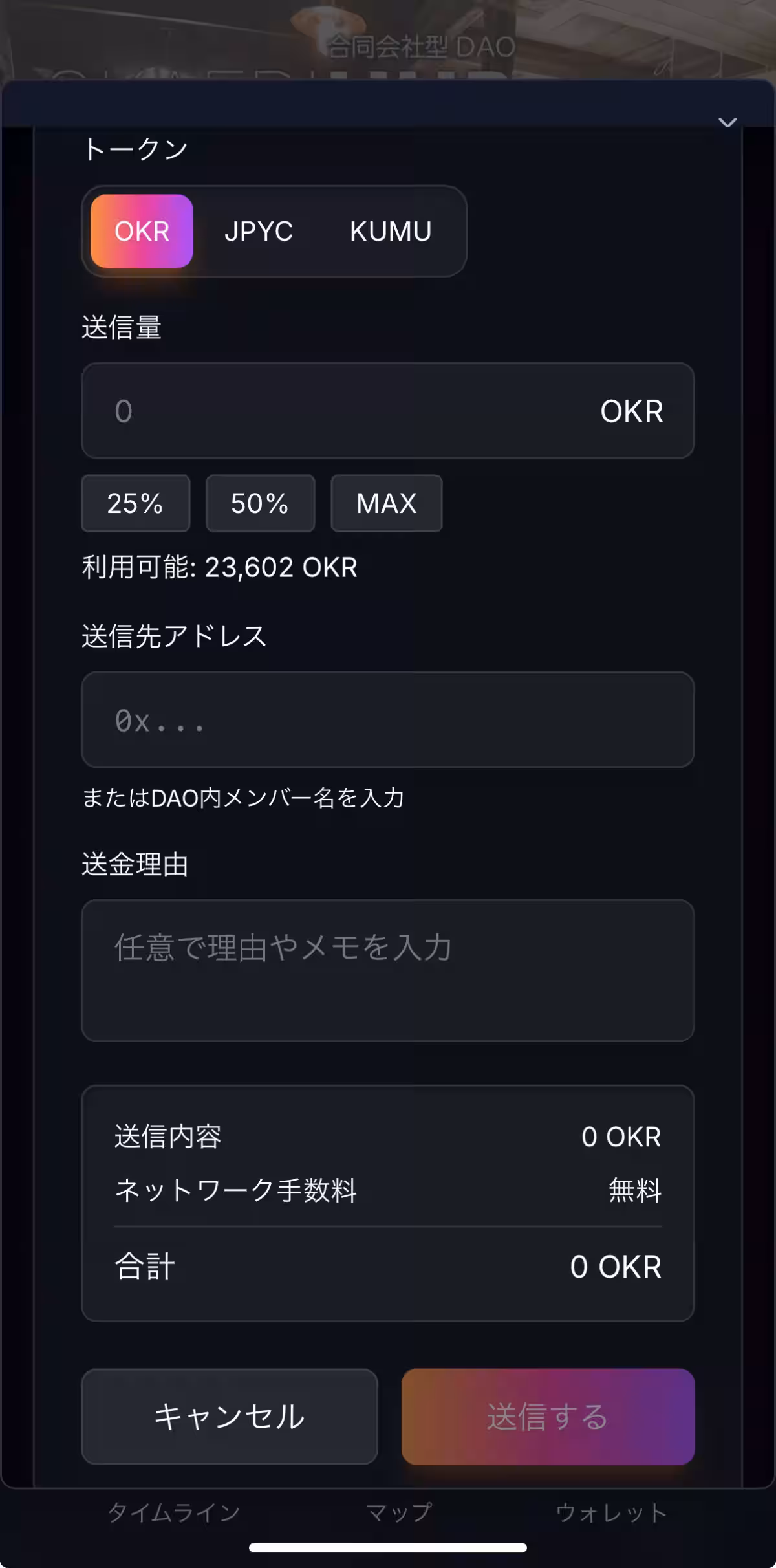Viewport: 776px width, 1568px height.
Task: Open the タイムライン tab
Action: pos(176,1512)
